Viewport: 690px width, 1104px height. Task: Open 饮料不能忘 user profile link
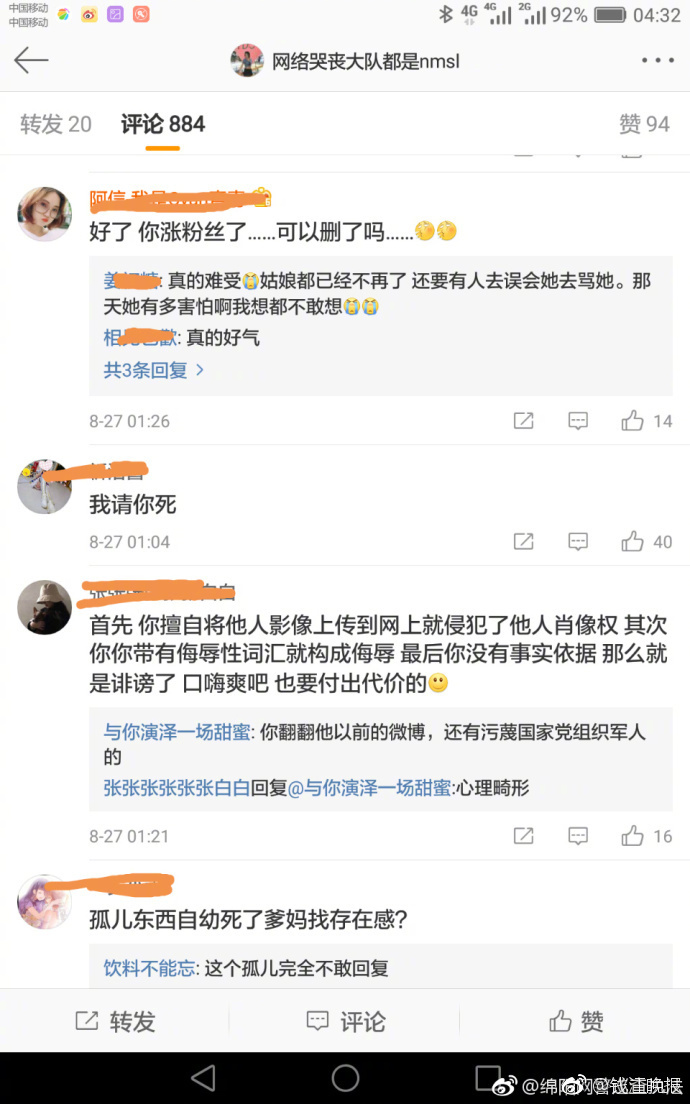[149, 968]
